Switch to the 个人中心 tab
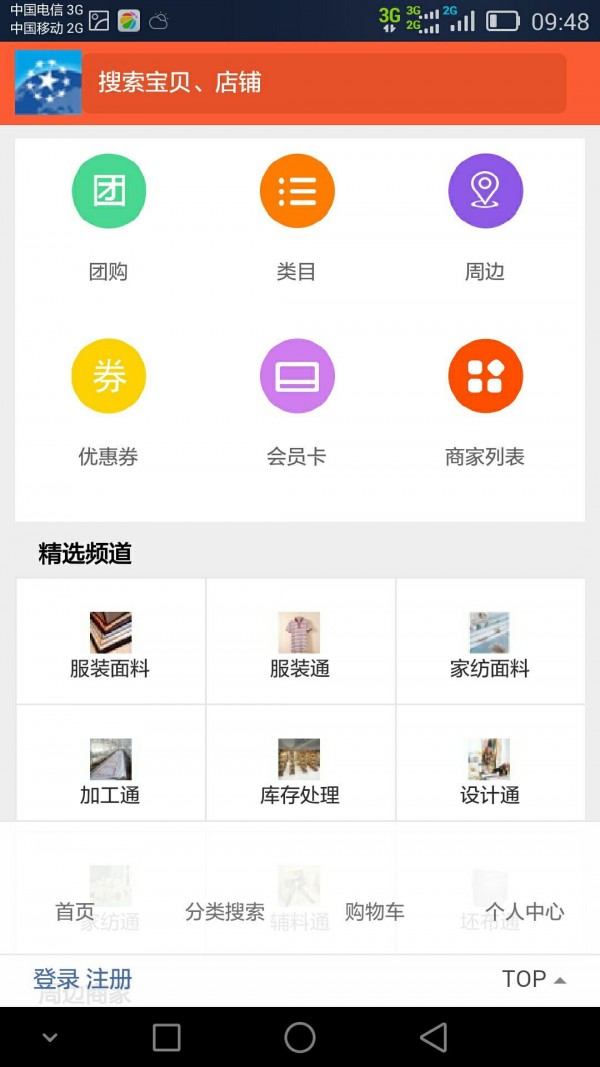Image resolution: width=600 pixels, height=1067 pixels. (525, 912)
